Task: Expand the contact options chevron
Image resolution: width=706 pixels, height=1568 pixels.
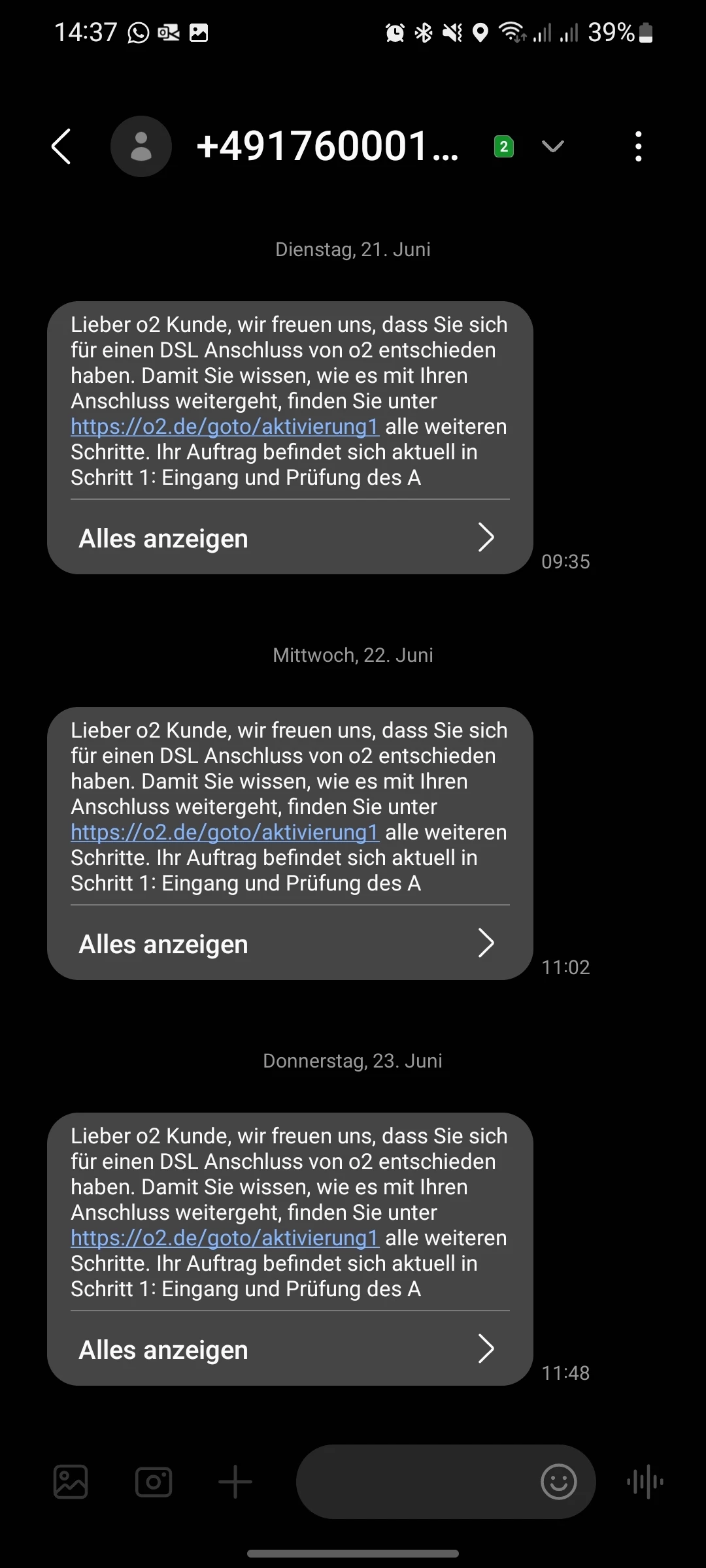Action: pos(553,146)
